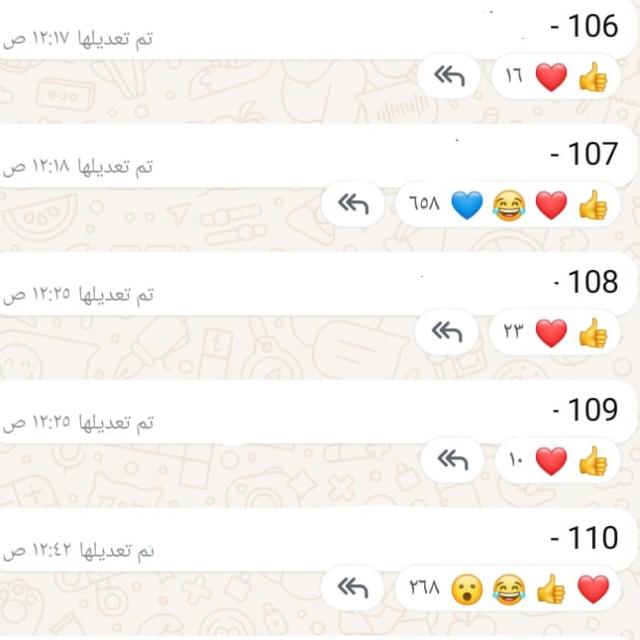This screenshot has height=640, width=640.
Task: Open reactions on message 106
Action: (x=557, y=76)
